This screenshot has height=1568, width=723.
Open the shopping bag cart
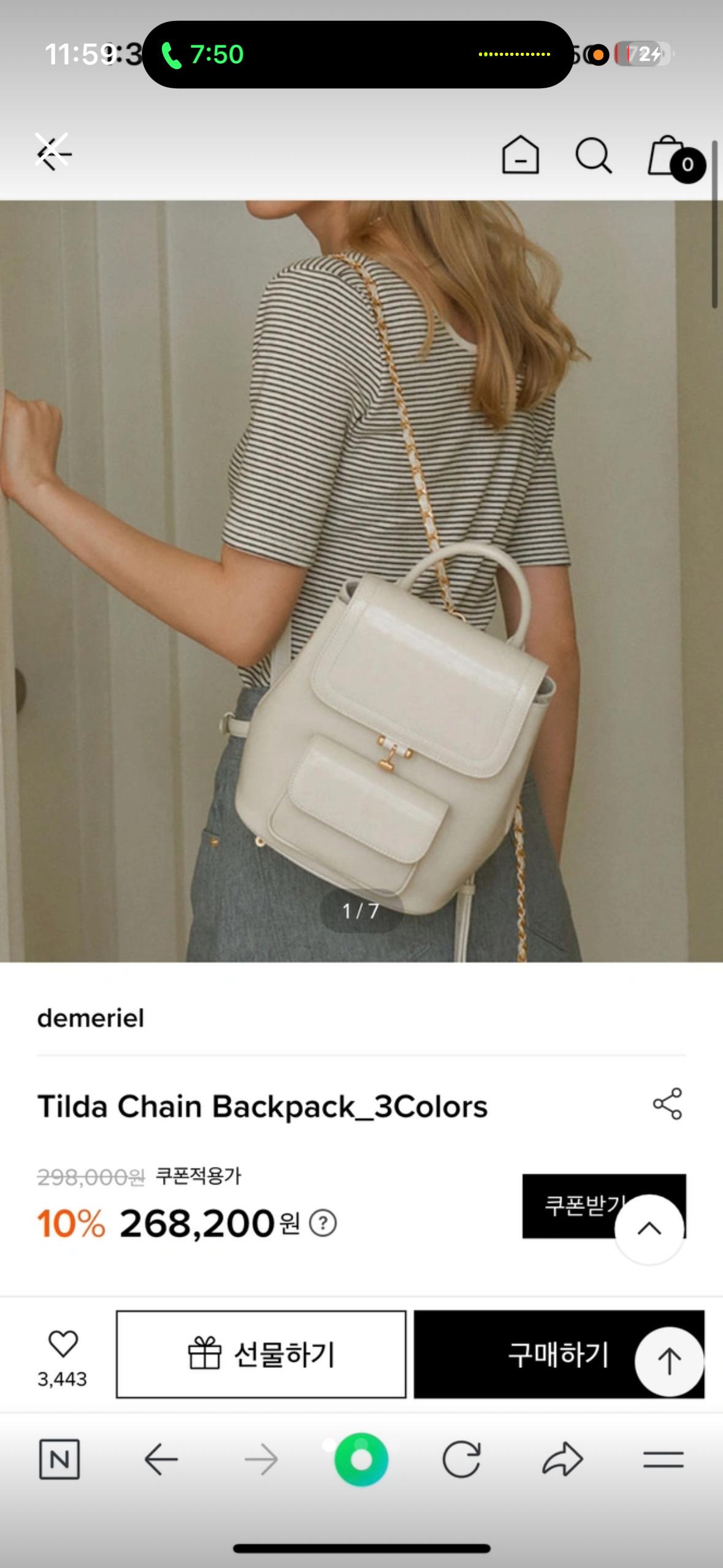click(x=676, y=158)
